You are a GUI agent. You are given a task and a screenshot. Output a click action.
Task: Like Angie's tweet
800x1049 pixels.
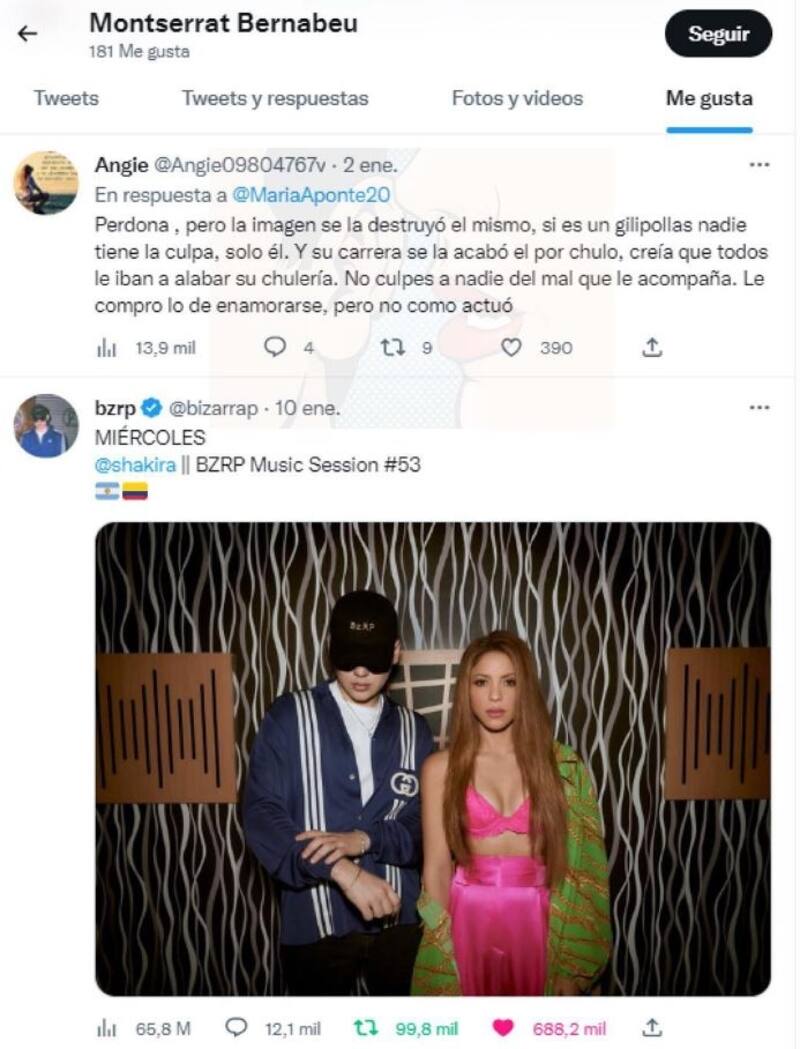[511, 347]
